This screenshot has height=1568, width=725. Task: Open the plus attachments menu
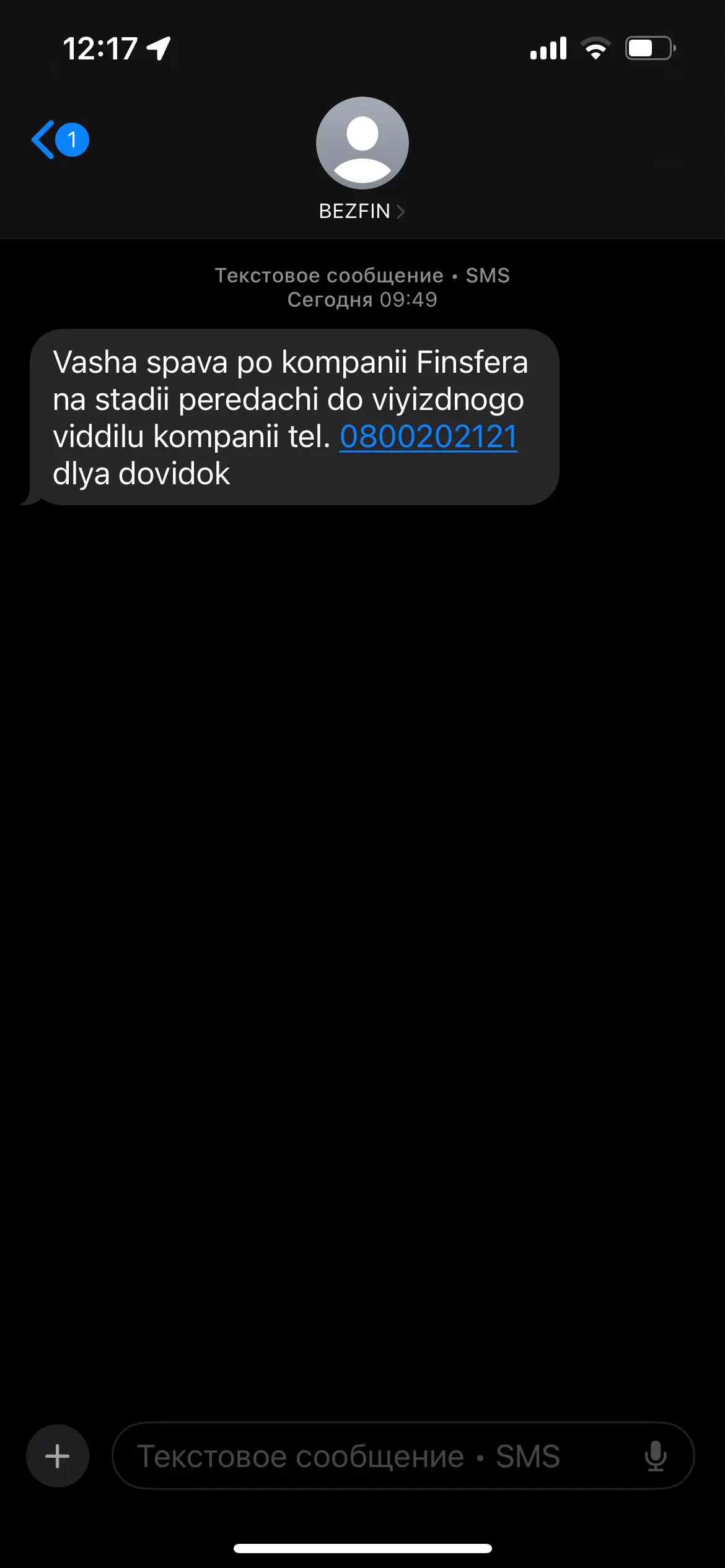(x=58, y=1456)
